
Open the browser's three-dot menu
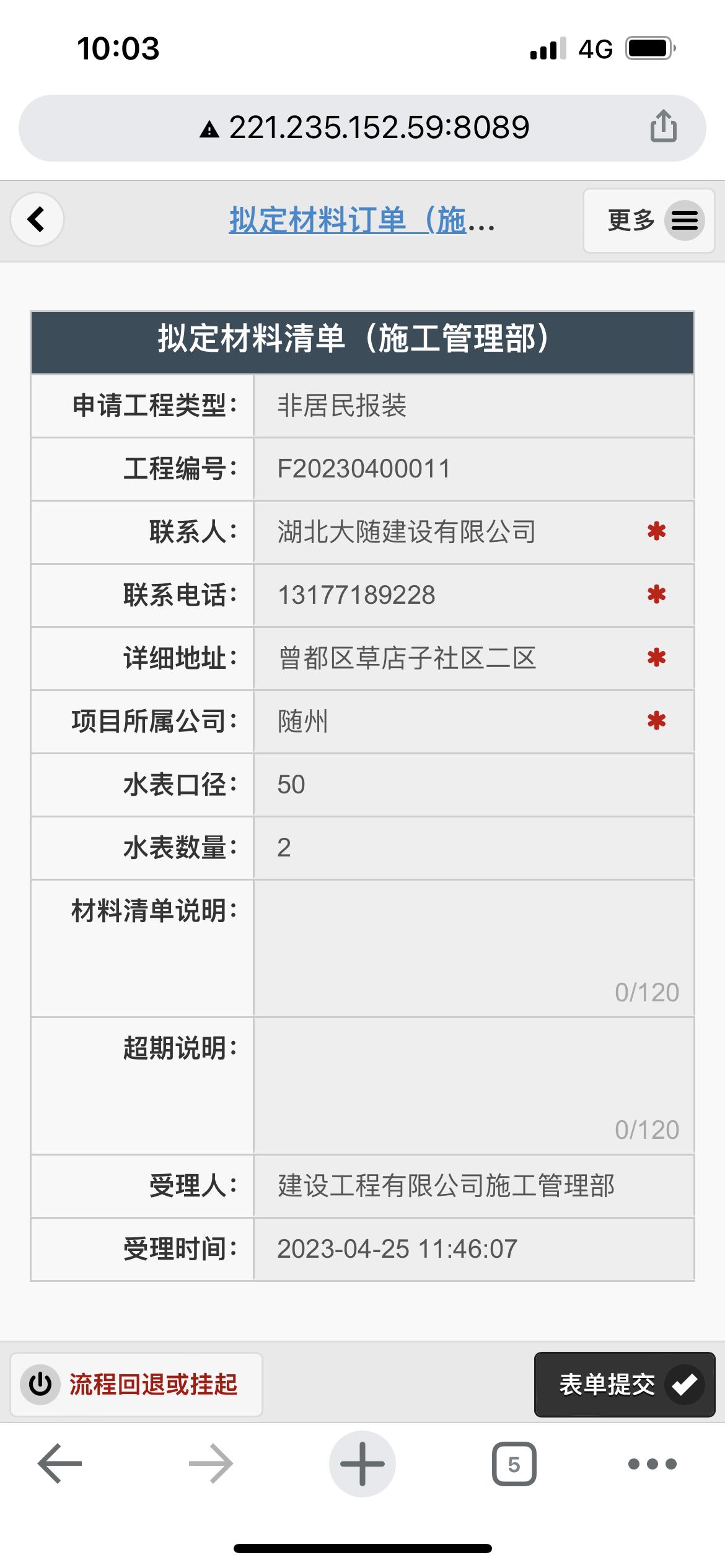point(652,1464)
